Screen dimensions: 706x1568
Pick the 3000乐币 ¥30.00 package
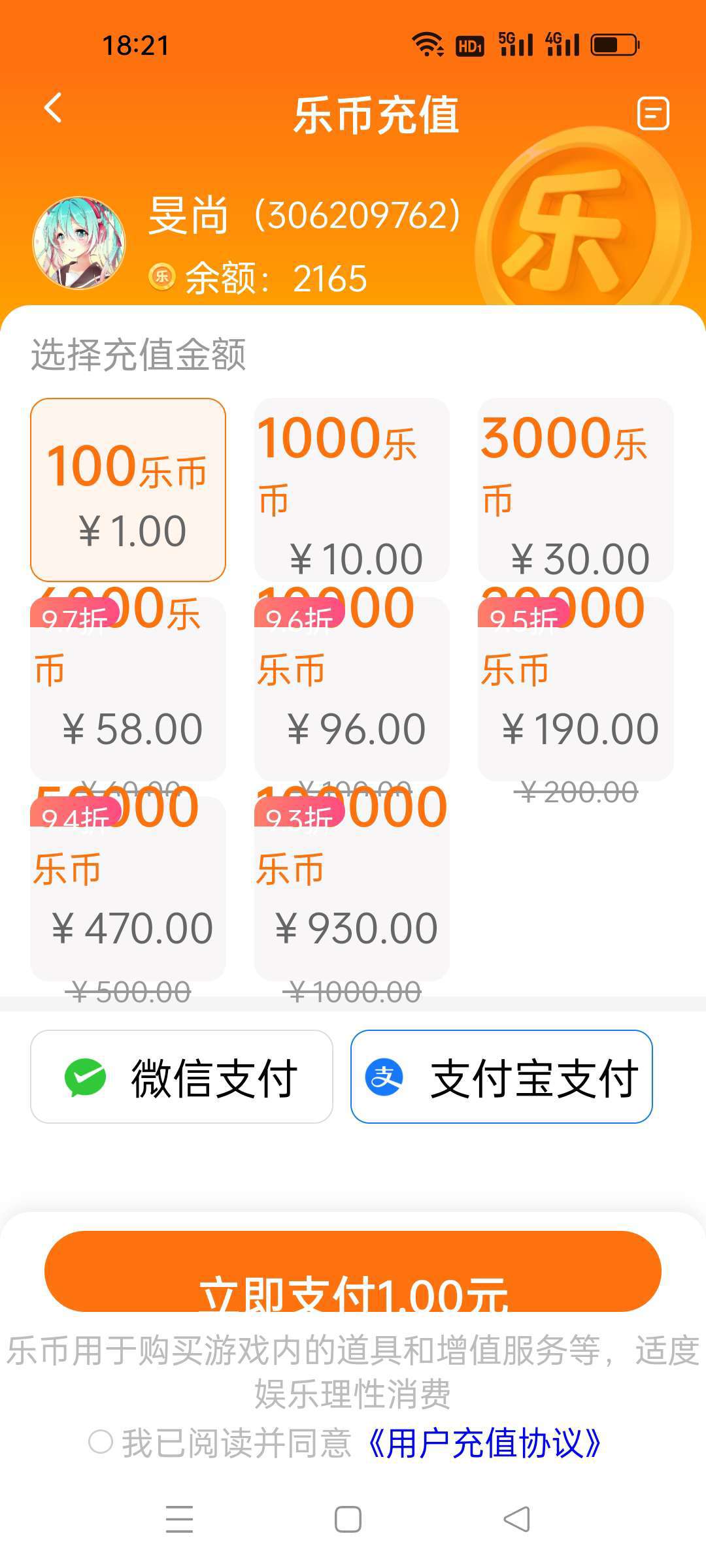(575, 489)
